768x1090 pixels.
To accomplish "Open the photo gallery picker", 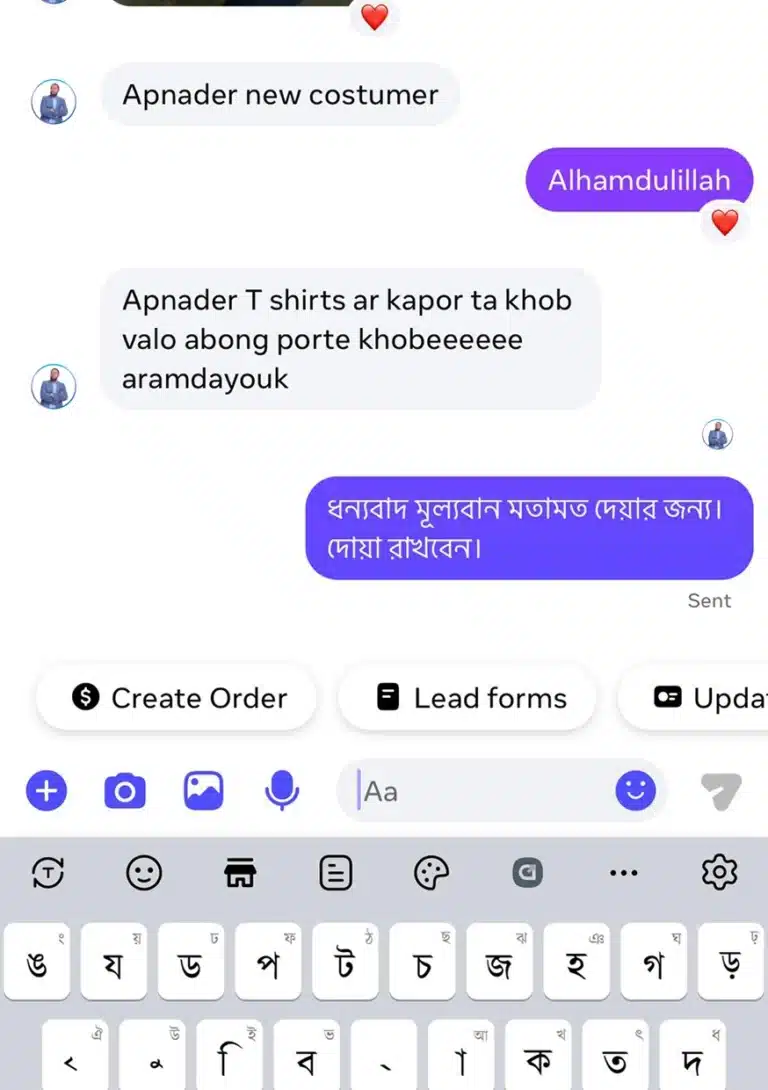I will tap(203, 792).
